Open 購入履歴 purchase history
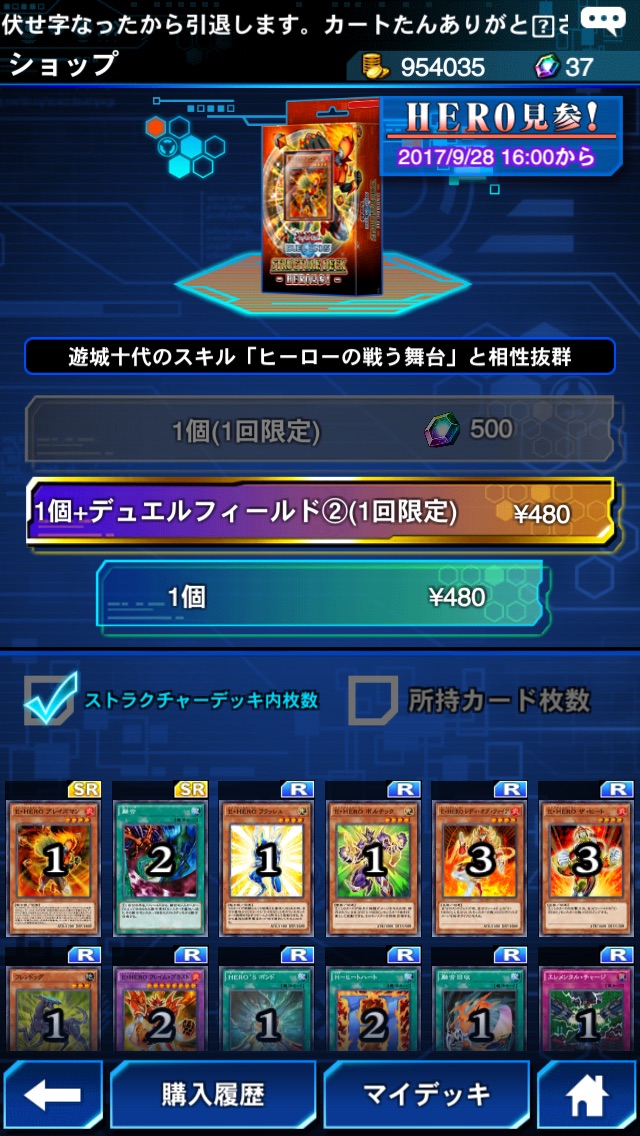 (213, 1095)
